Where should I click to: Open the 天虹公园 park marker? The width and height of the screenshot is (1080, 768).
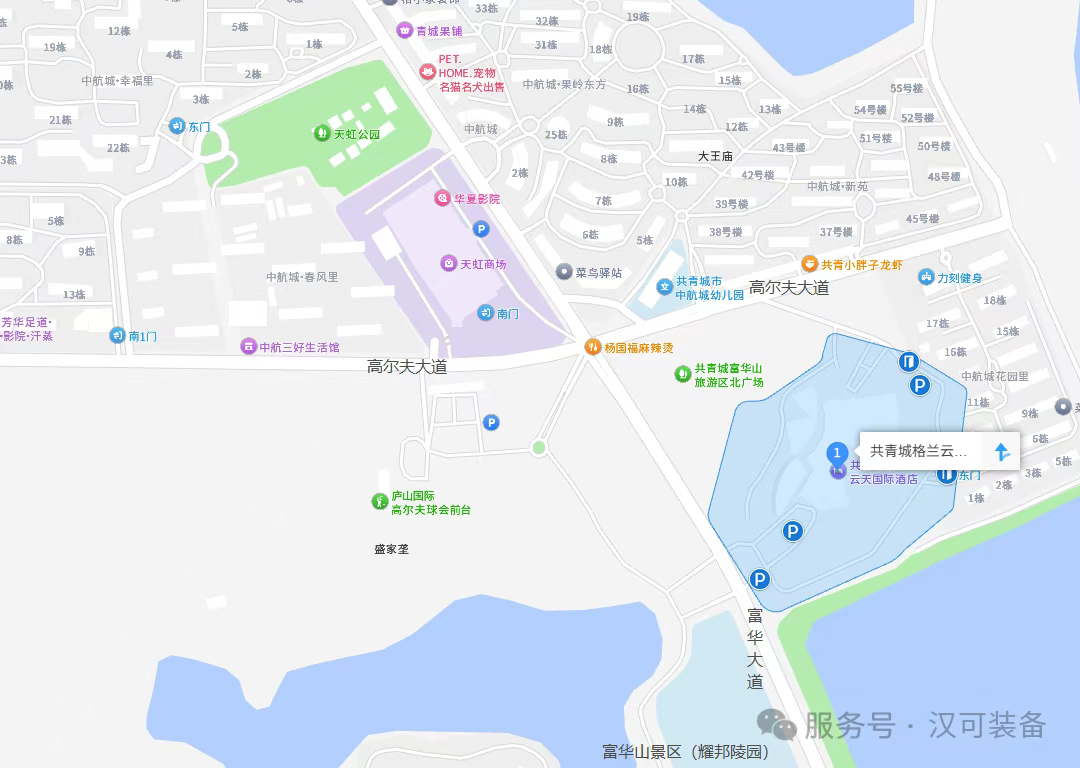[x=322, y=132]
